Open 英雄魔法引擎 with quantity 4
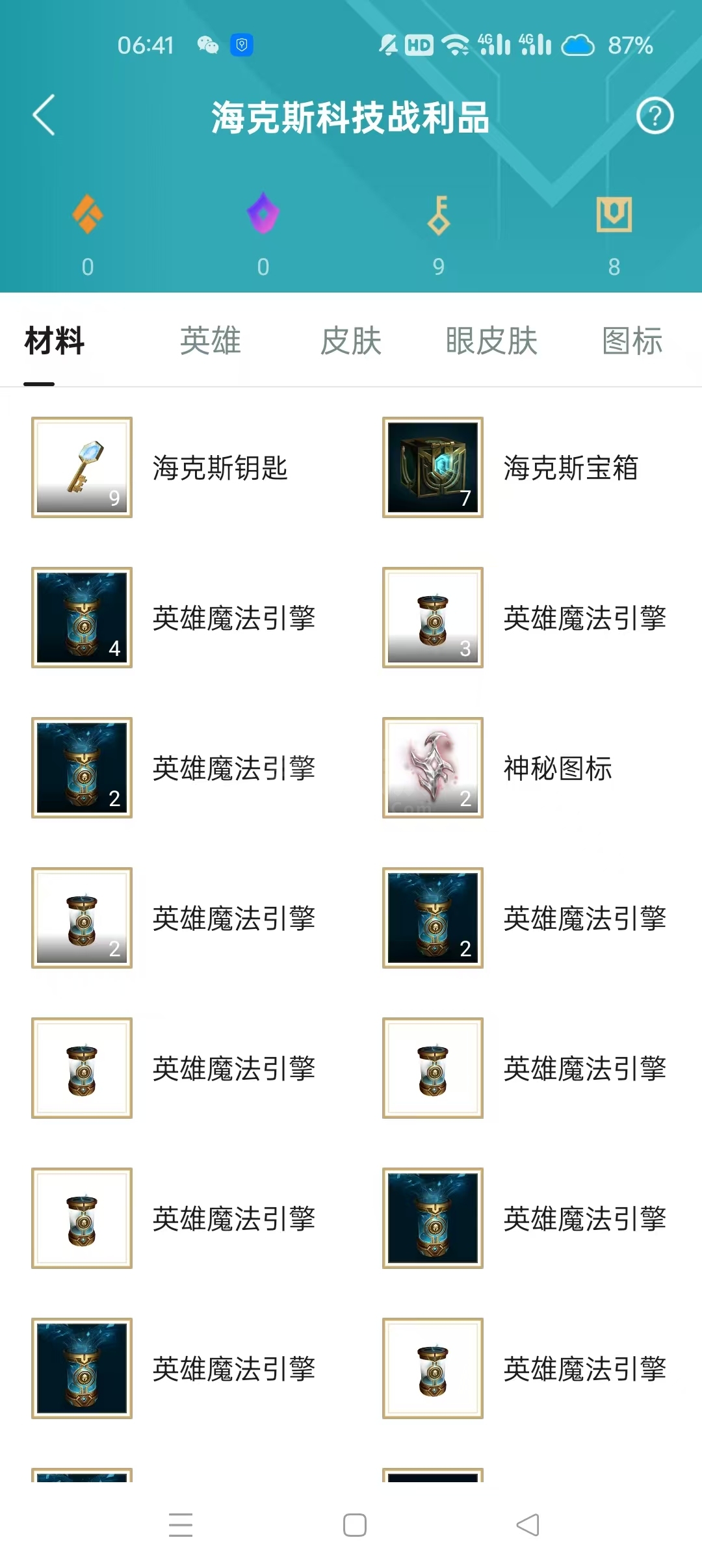This screenshot has height=1568, width=702. (x=82, y=618)
